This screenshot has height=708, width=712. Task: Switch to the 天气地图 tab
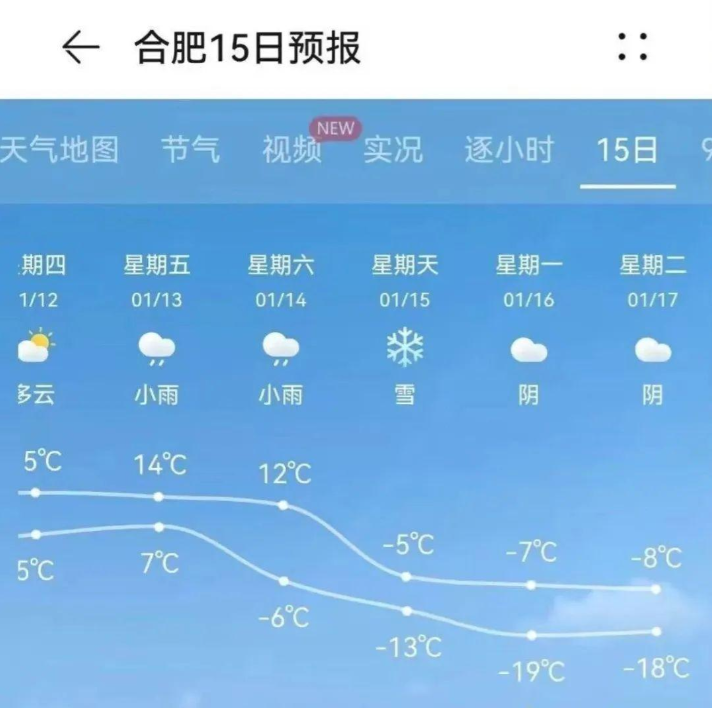click(59, 150)
